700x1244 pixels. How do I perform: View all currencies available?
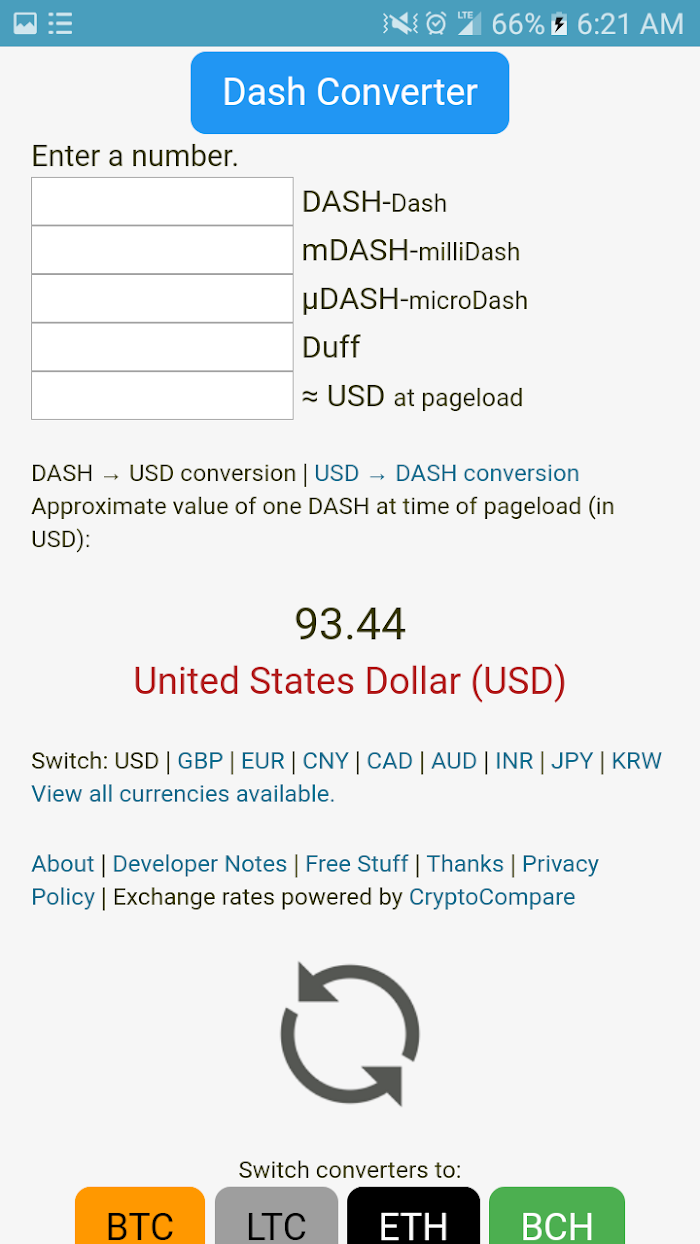coord(183,794)
